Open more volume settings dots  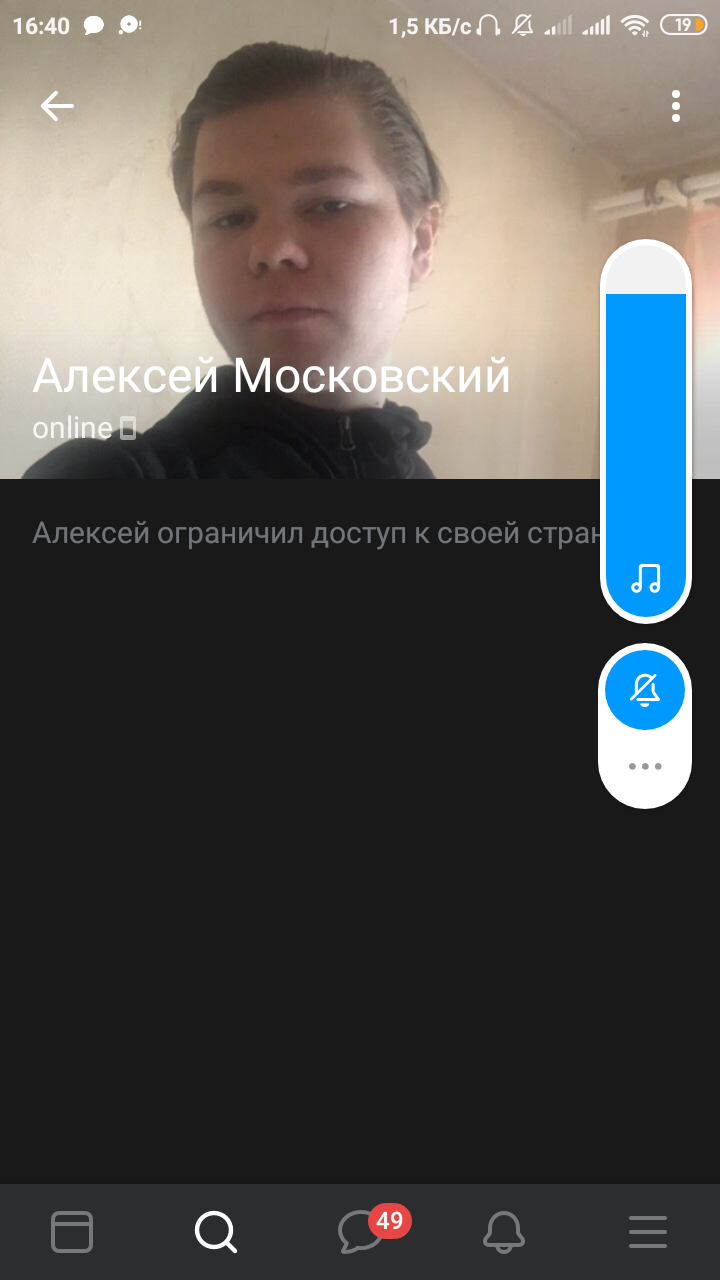645,767
